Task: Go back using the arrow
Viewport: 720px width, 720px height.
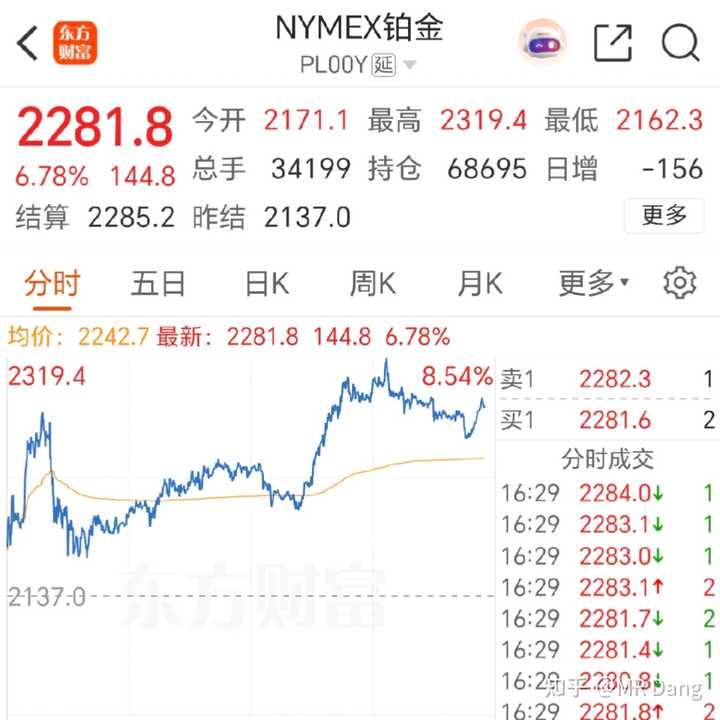Action: [x=28, y=44]
